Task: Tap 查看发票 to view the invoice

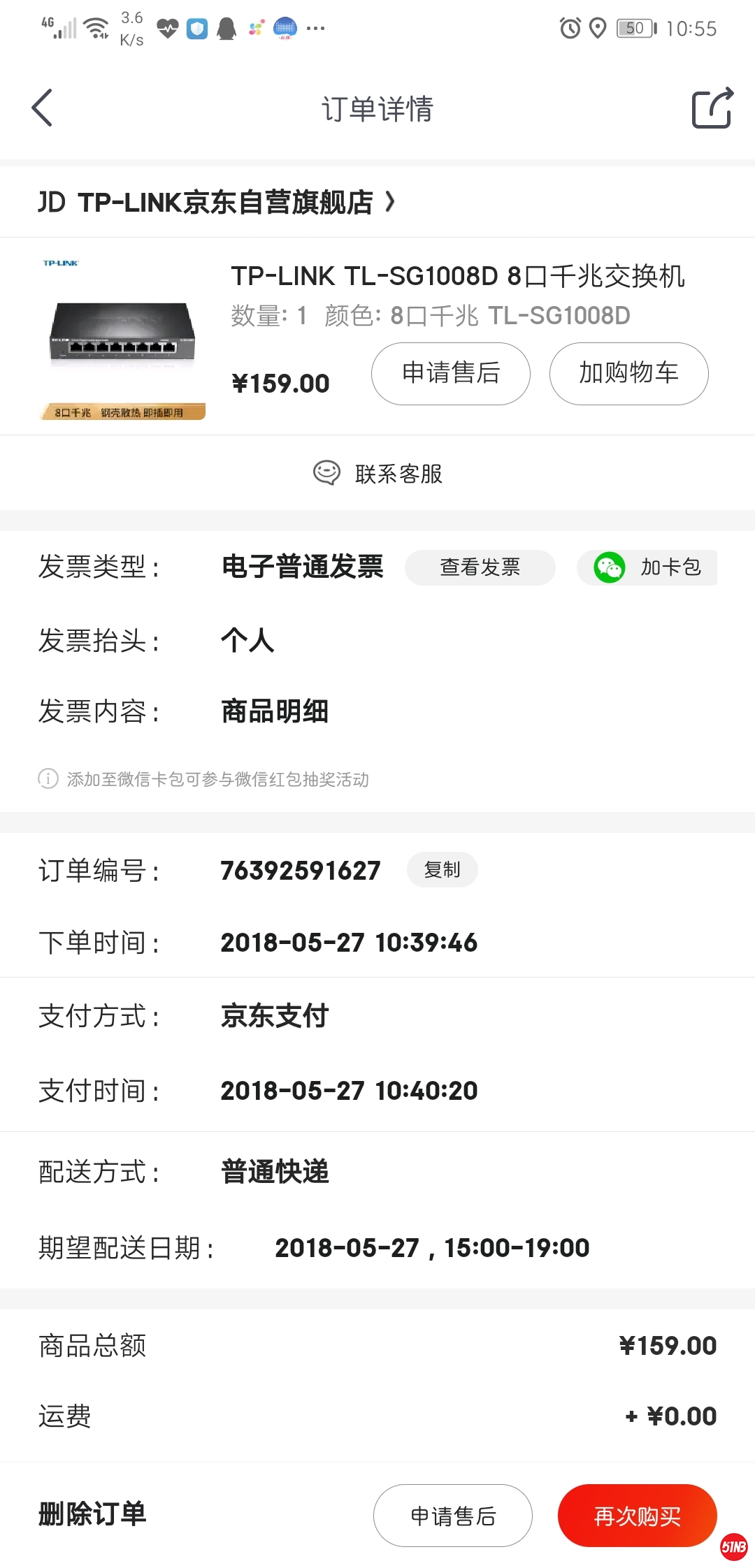Action: click(480, 567)
